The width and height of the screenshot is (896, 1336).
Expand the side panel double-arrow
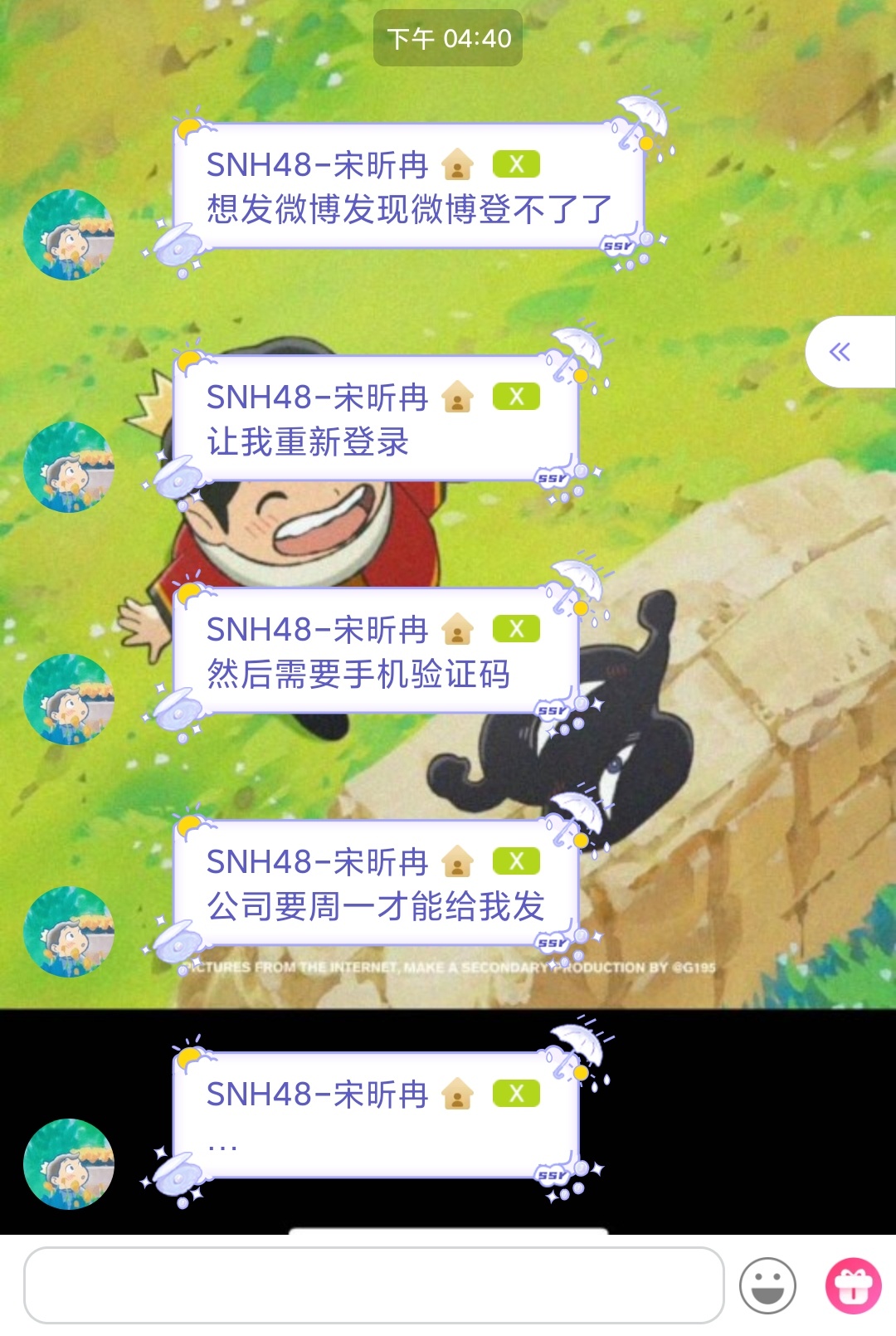pyautogui.click(x=840, y=352)
